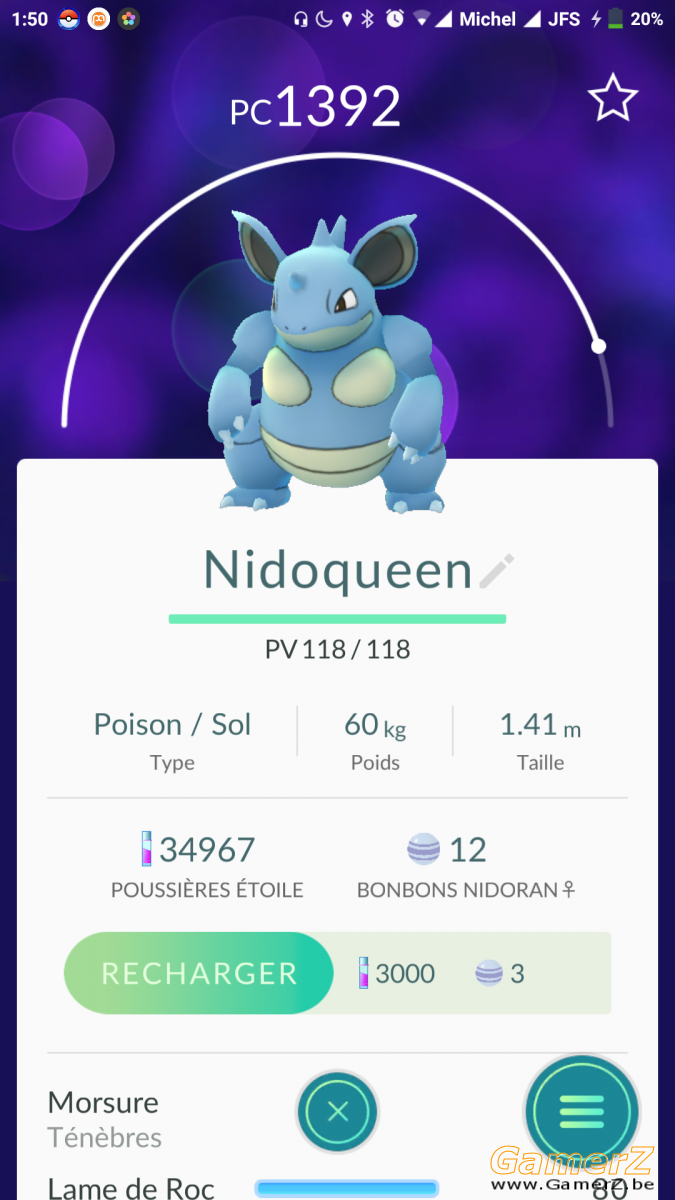Tap the Recharger power-up button
Image resolution: width=675 pixels, height=1200 pixels.
199,973
